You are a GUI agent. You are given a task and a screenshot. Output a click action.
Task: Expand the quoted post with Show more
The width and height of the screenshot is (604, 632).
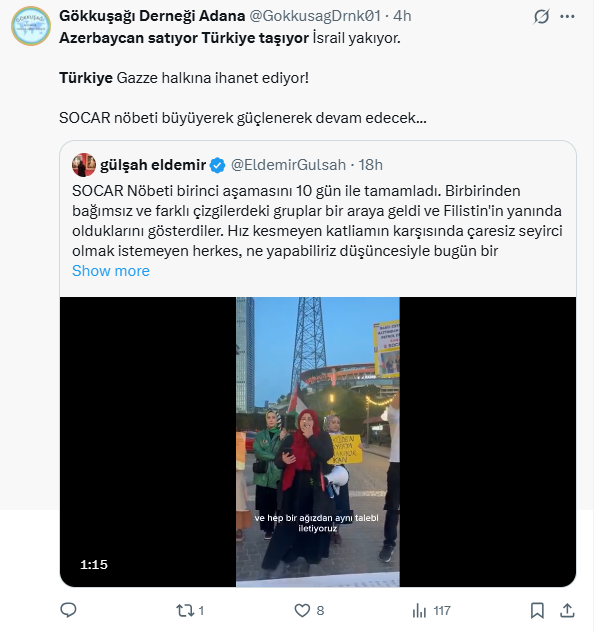click(x=111, y=271)
